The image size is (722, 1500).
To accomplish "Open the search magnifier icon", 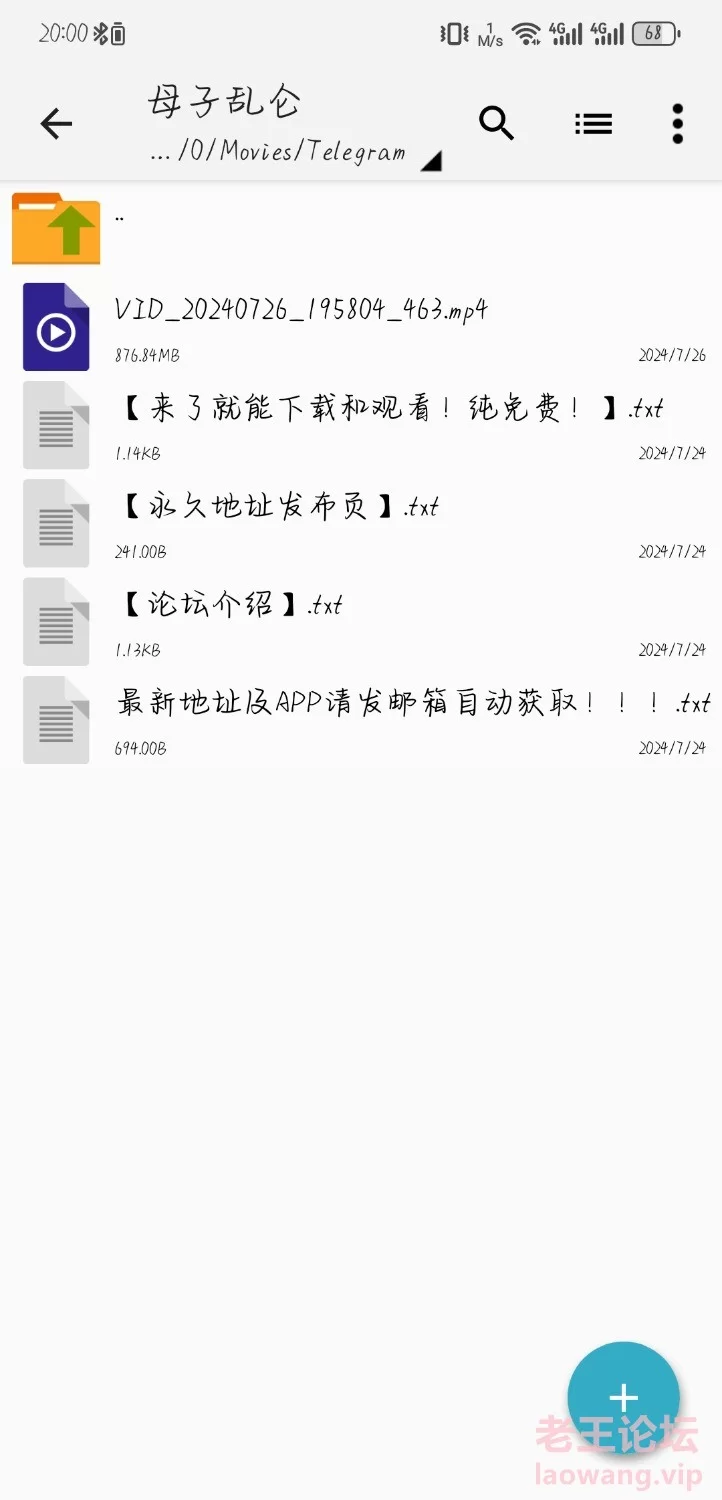I will 497,123.
